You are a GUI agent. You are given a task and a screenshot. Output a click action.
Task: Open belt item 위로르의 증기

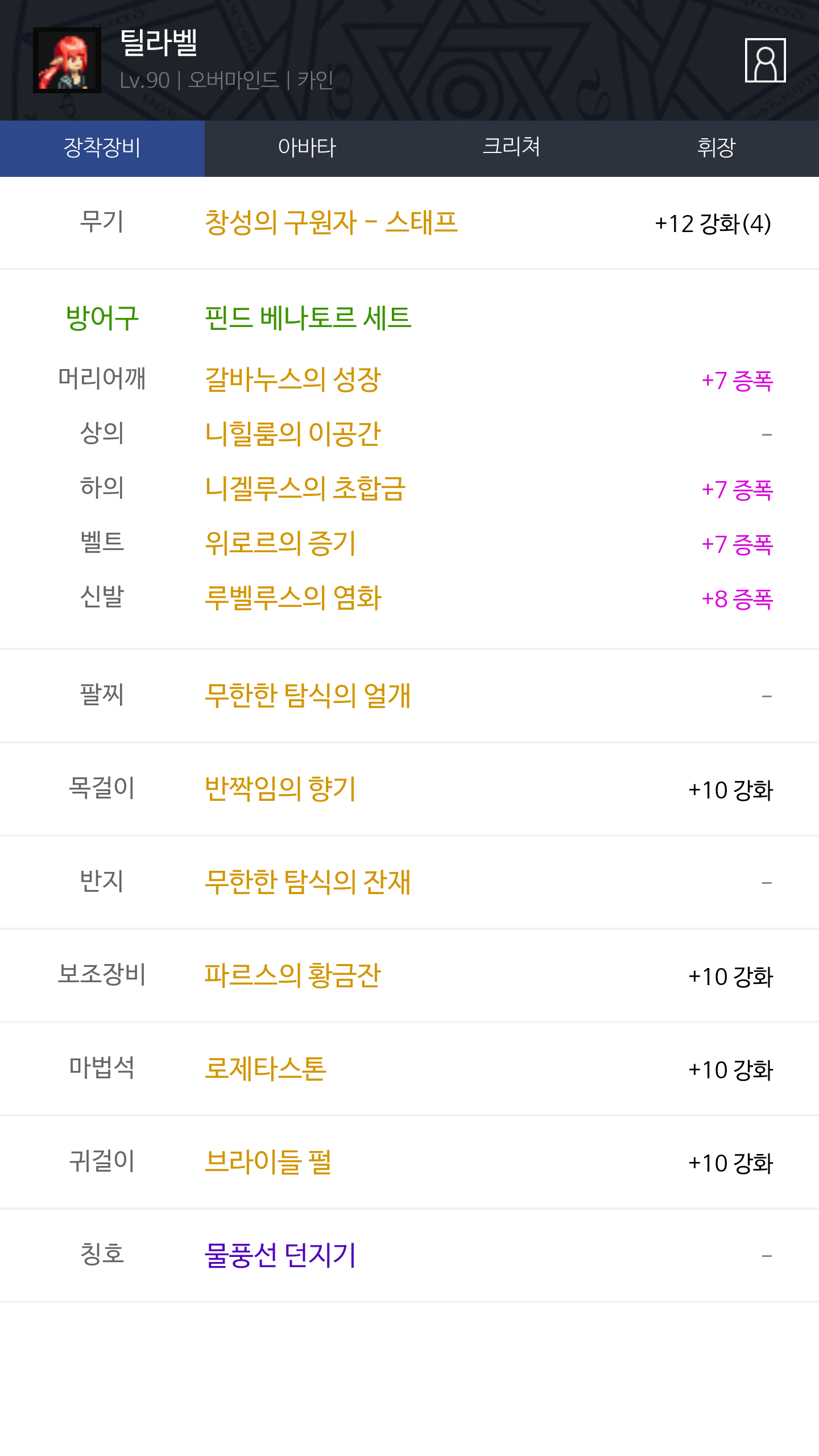pyautogui.click(x=280, y=543)
